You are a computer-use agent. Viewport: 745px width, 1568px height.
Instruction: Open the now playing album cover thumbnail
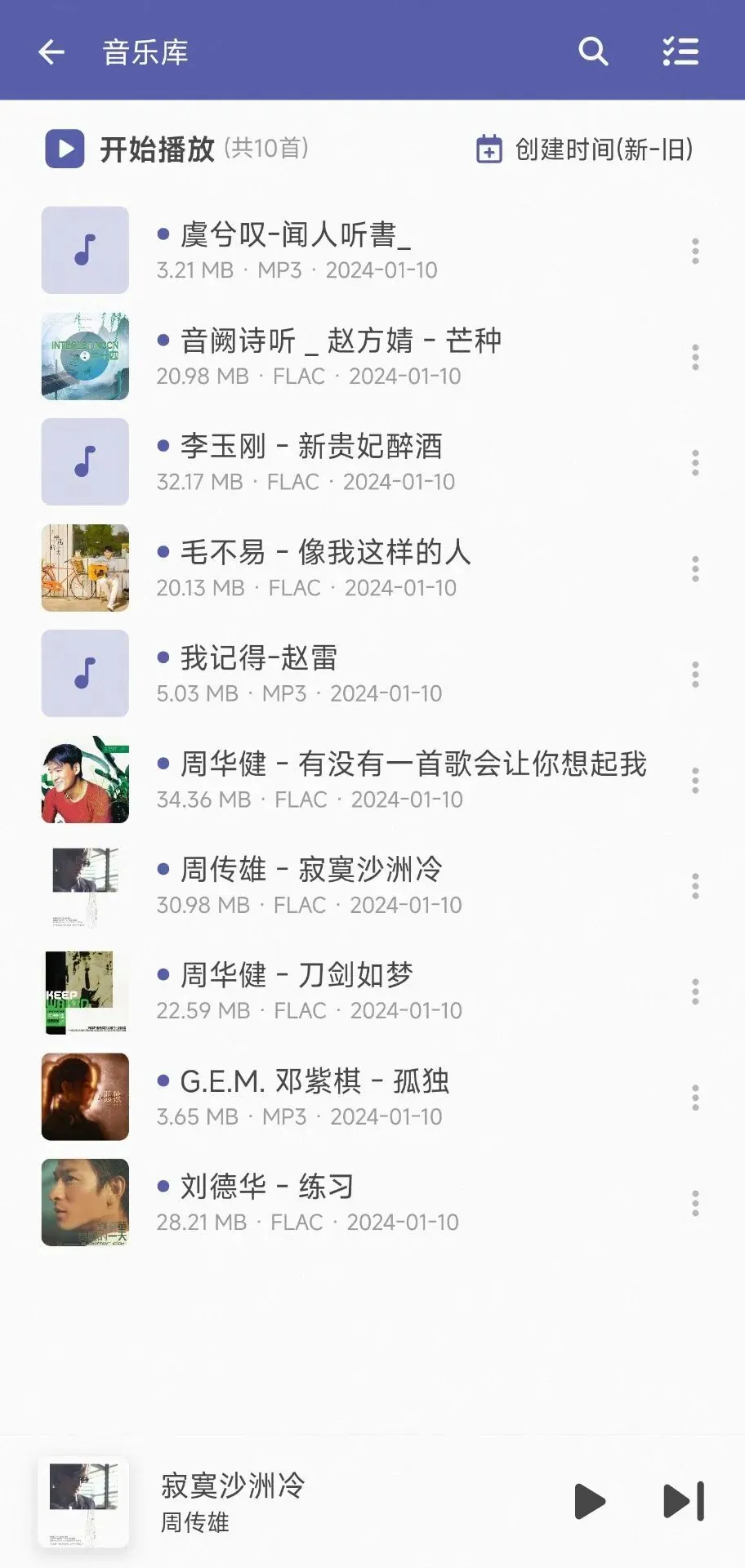point(83,1501)
